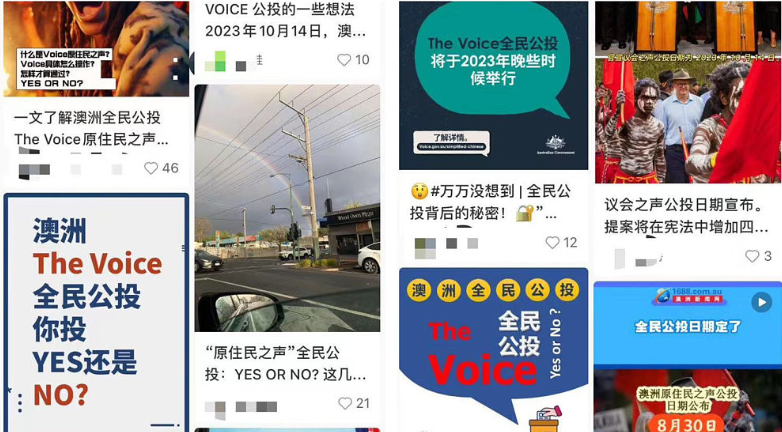
Task: Open the post 议会之声公投日期宣布
Action: coord(685,215)
